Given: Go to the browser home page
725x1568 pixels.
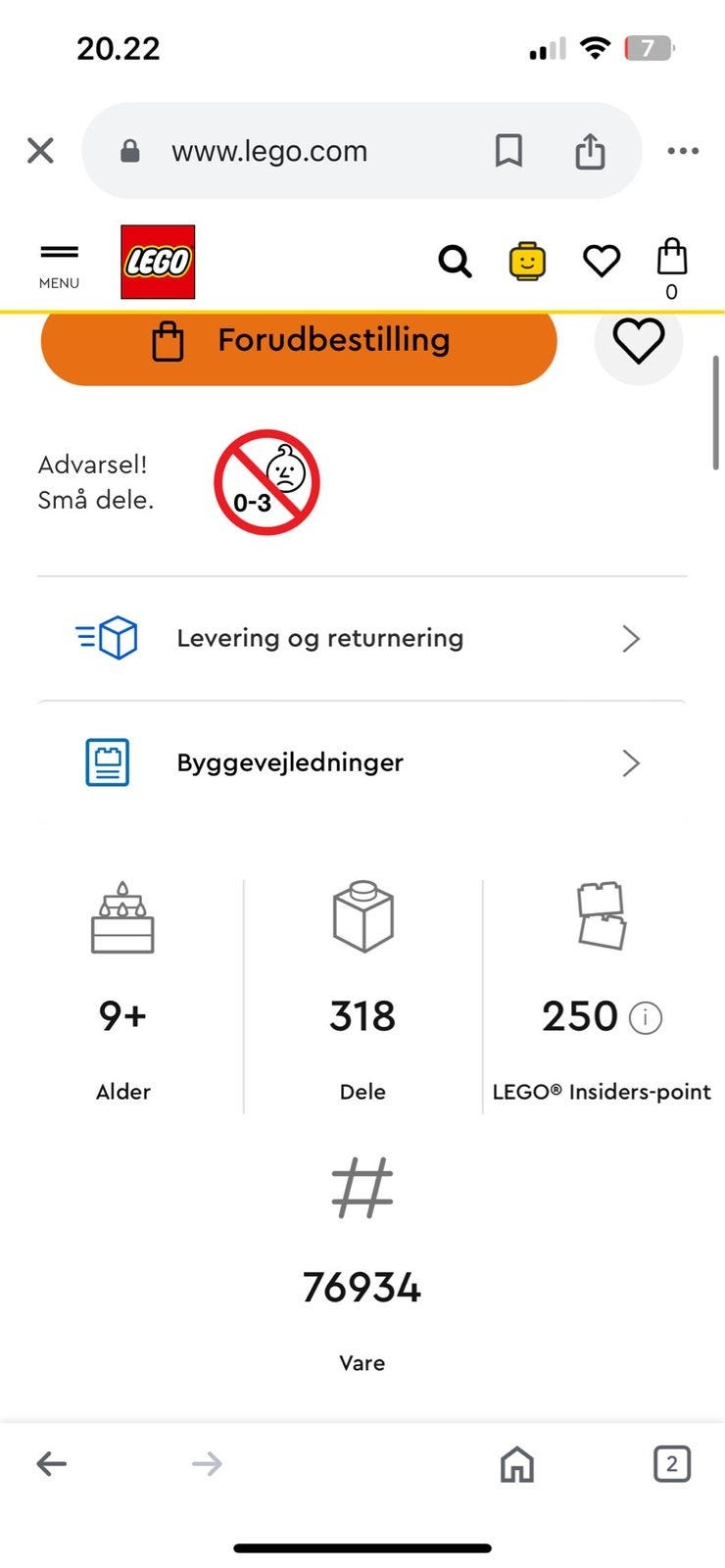Looking at the screenshot, I should coord(517,1464).
